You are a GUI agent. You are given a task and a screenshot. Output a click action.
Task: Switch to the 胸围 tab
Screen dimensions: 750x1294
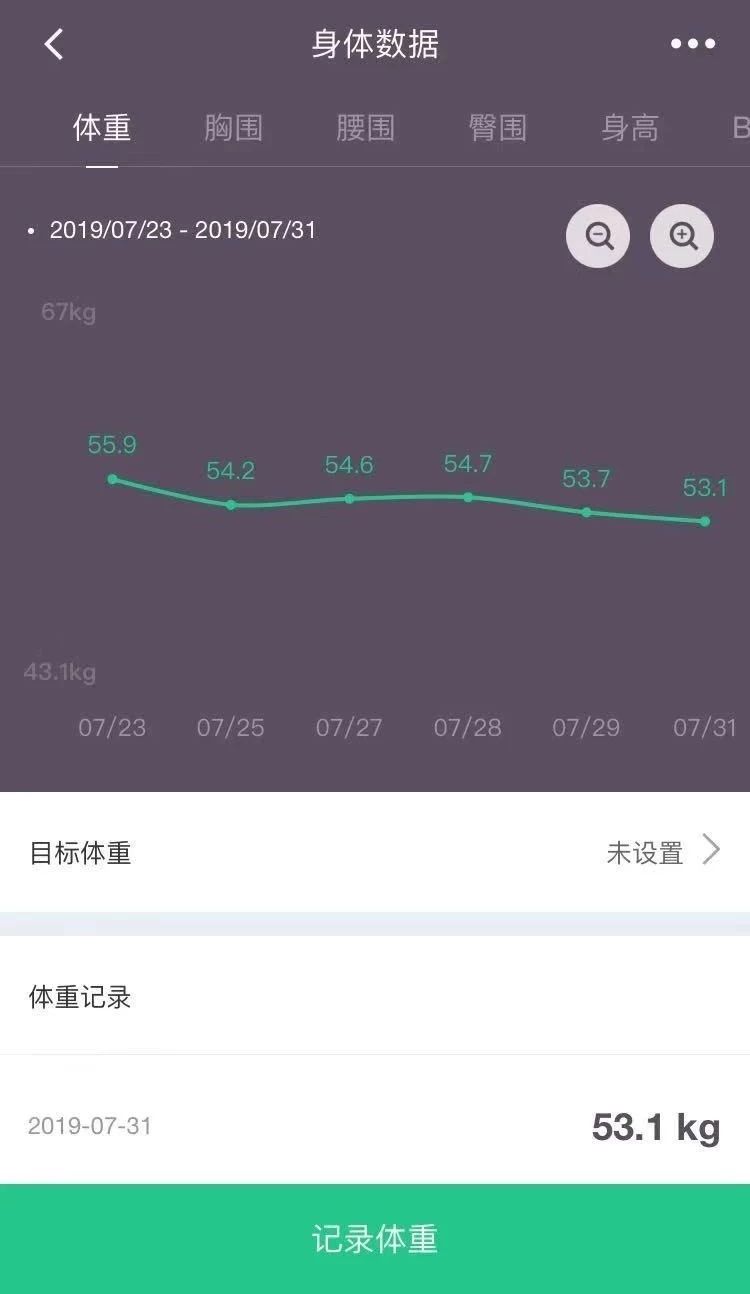[x=233, y=128]
